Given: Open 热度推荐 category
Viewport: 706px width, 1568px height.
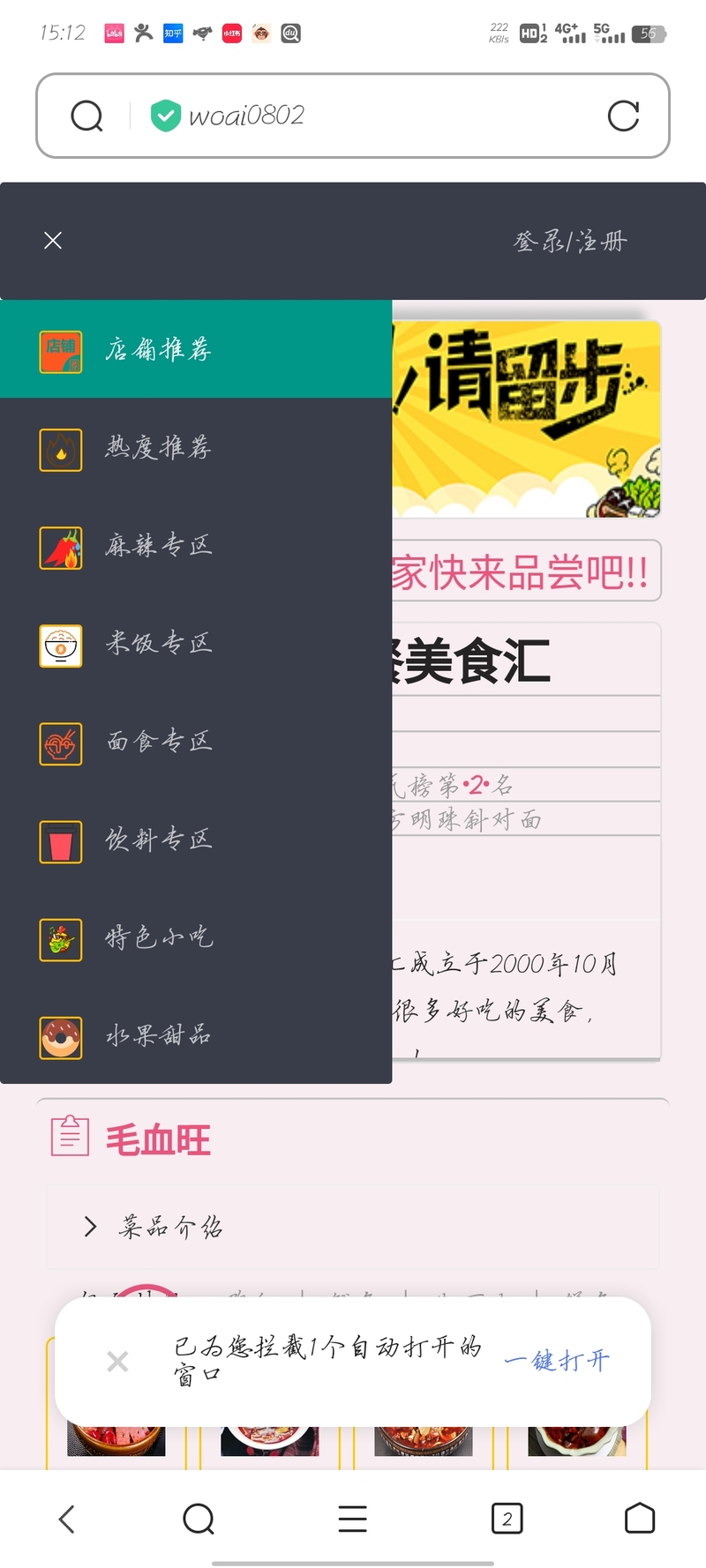Looking at the screenshot, I should [196, 447].
